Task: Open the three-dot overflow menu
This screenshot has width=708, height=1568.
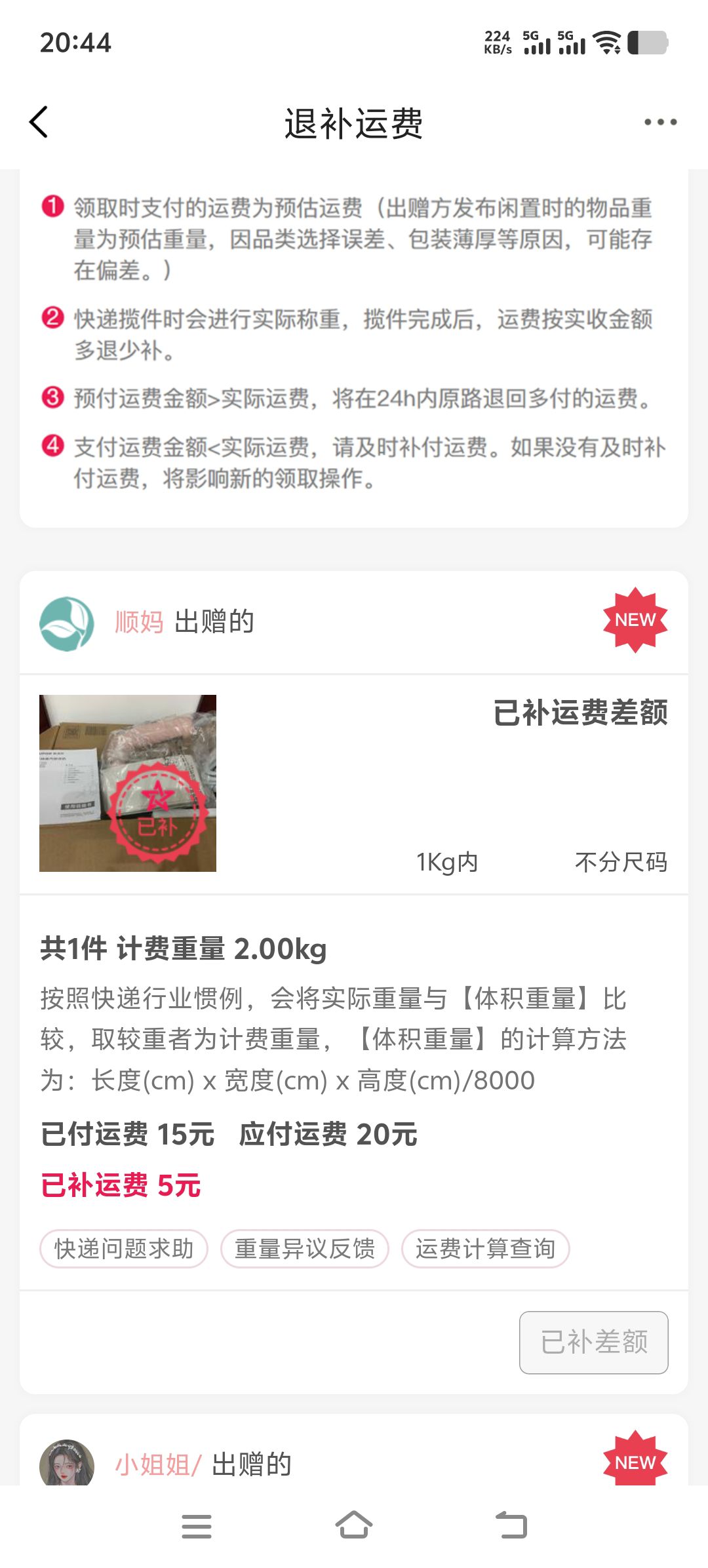Action: coord(659,123)
